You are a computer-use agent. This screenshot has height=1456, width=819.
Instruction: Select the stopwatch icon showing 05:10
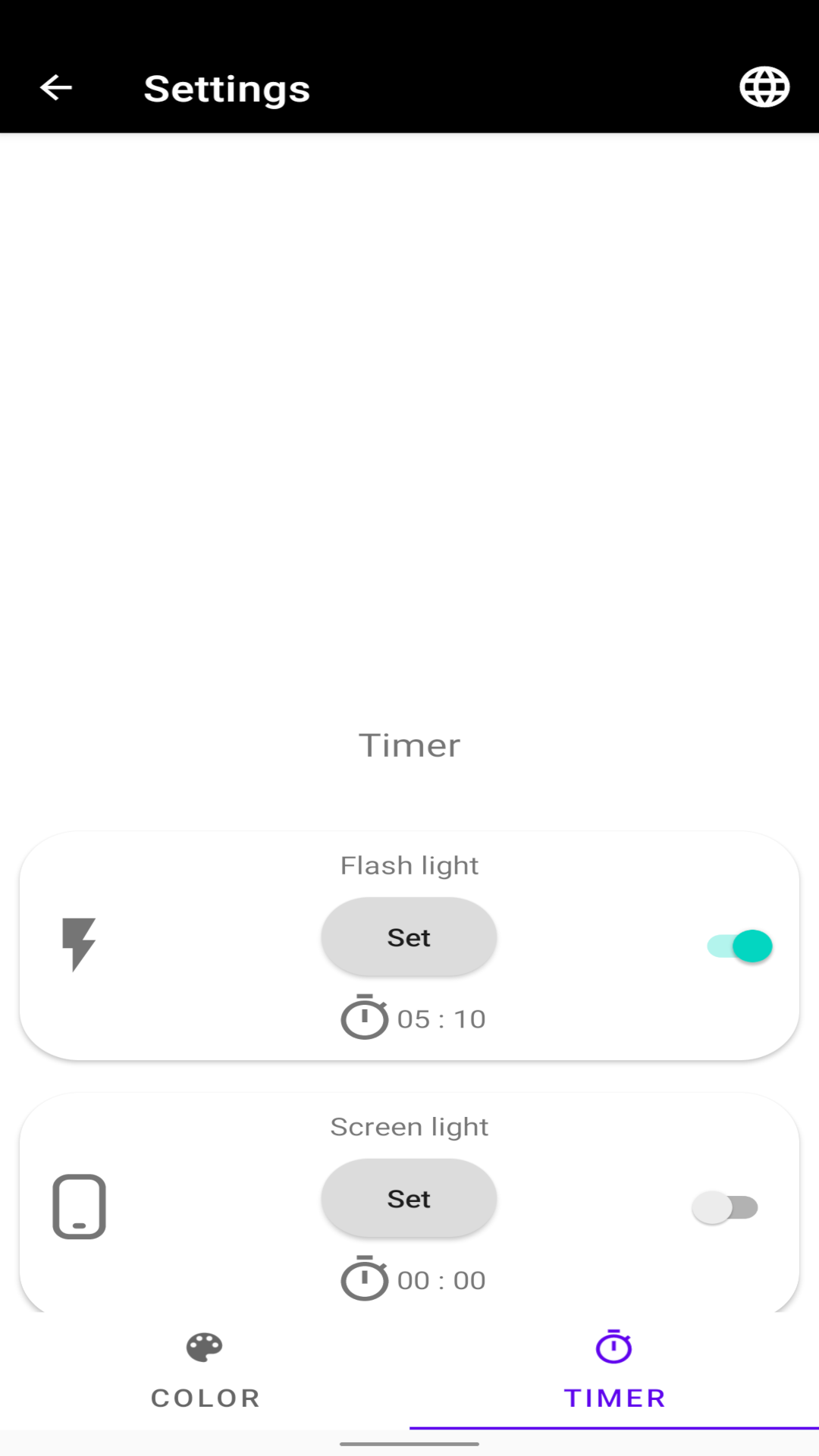pyautogui.click(x=365, y=1018)
